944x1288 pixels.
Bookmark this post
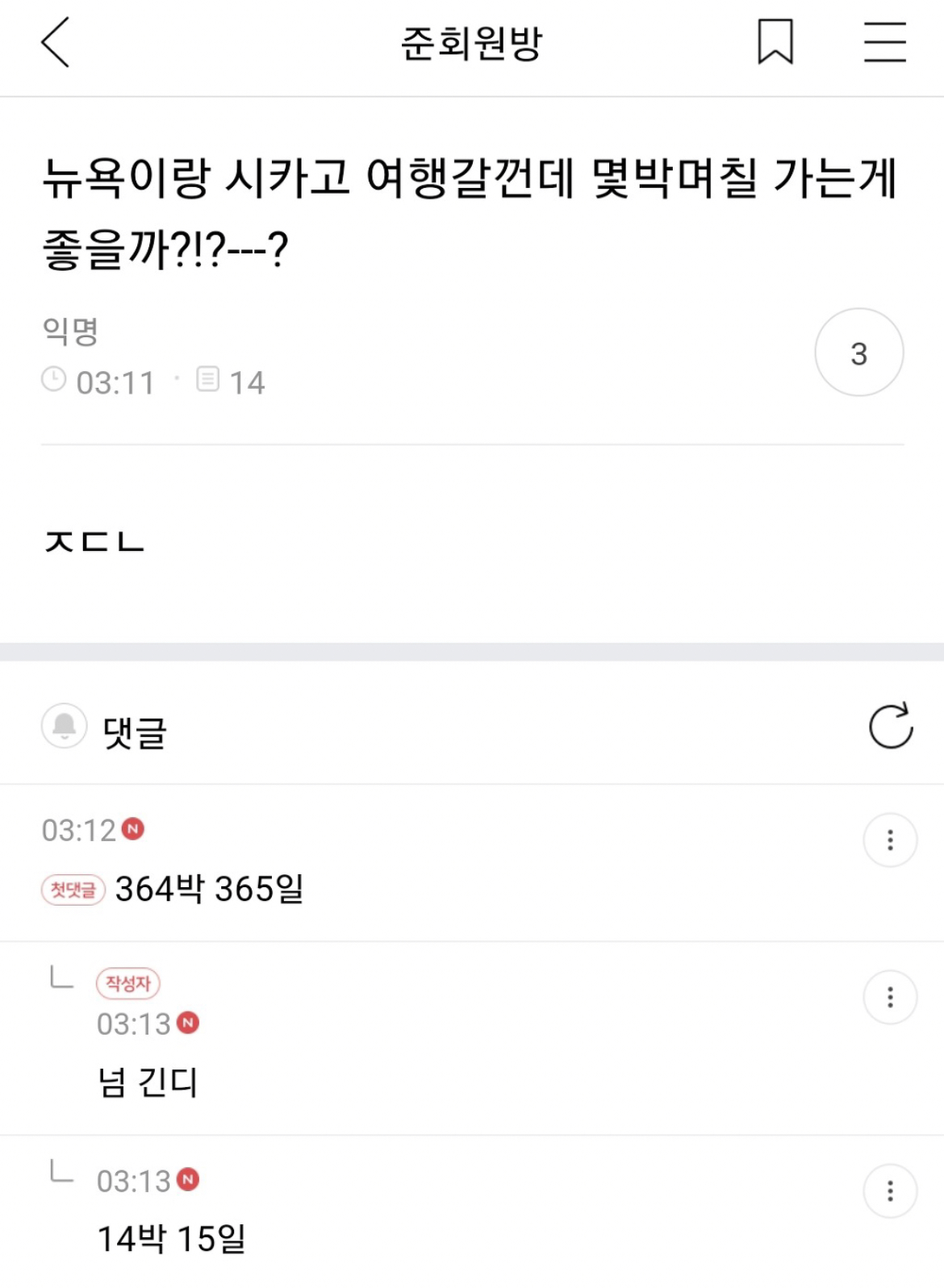pyautogui.click(x=775, y=42)
